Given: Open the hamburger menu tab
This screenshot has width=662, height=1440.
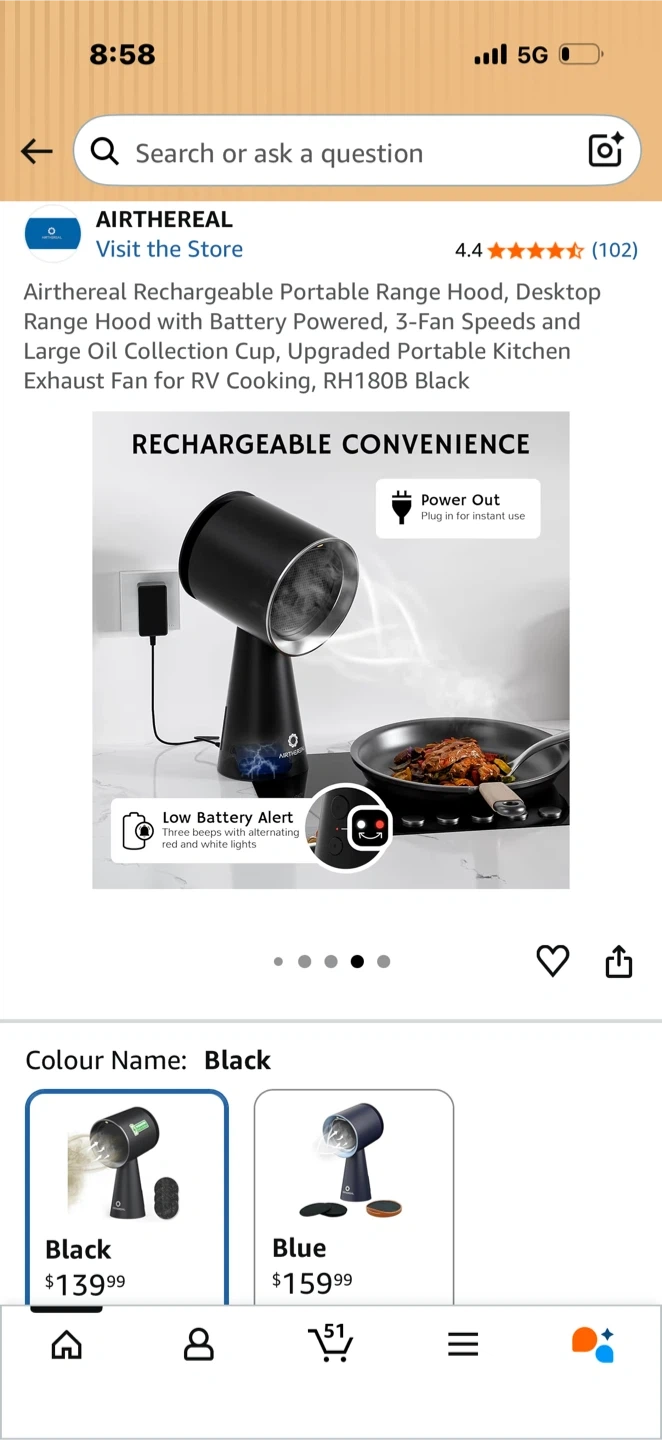Looking at the screenshot, I should pos(463,1345).
